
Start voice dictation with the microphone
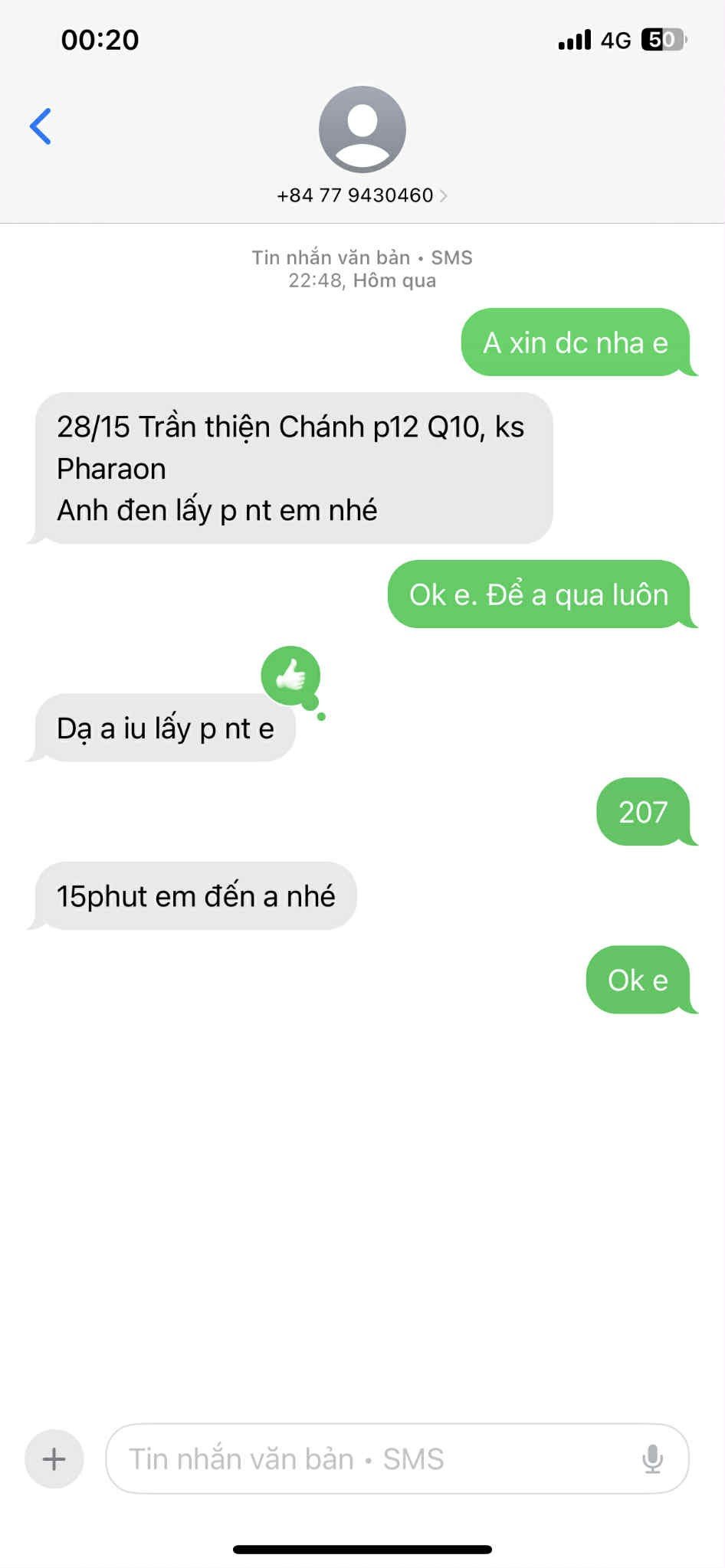[x=652, y=1458]
